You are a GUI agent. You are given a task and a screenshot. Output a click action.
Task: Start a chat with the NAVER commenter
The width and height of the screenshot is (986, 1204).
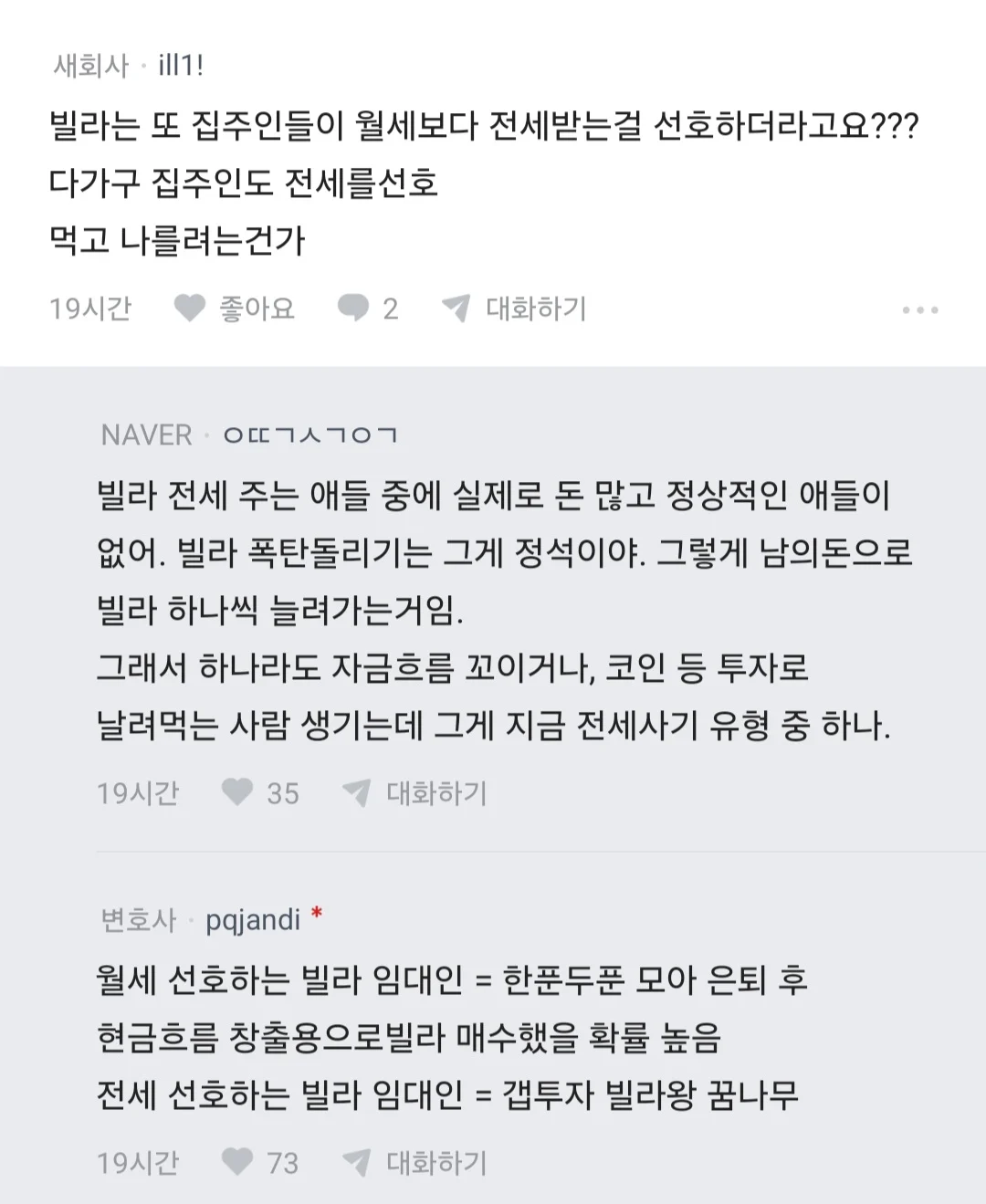coord(415,792)
